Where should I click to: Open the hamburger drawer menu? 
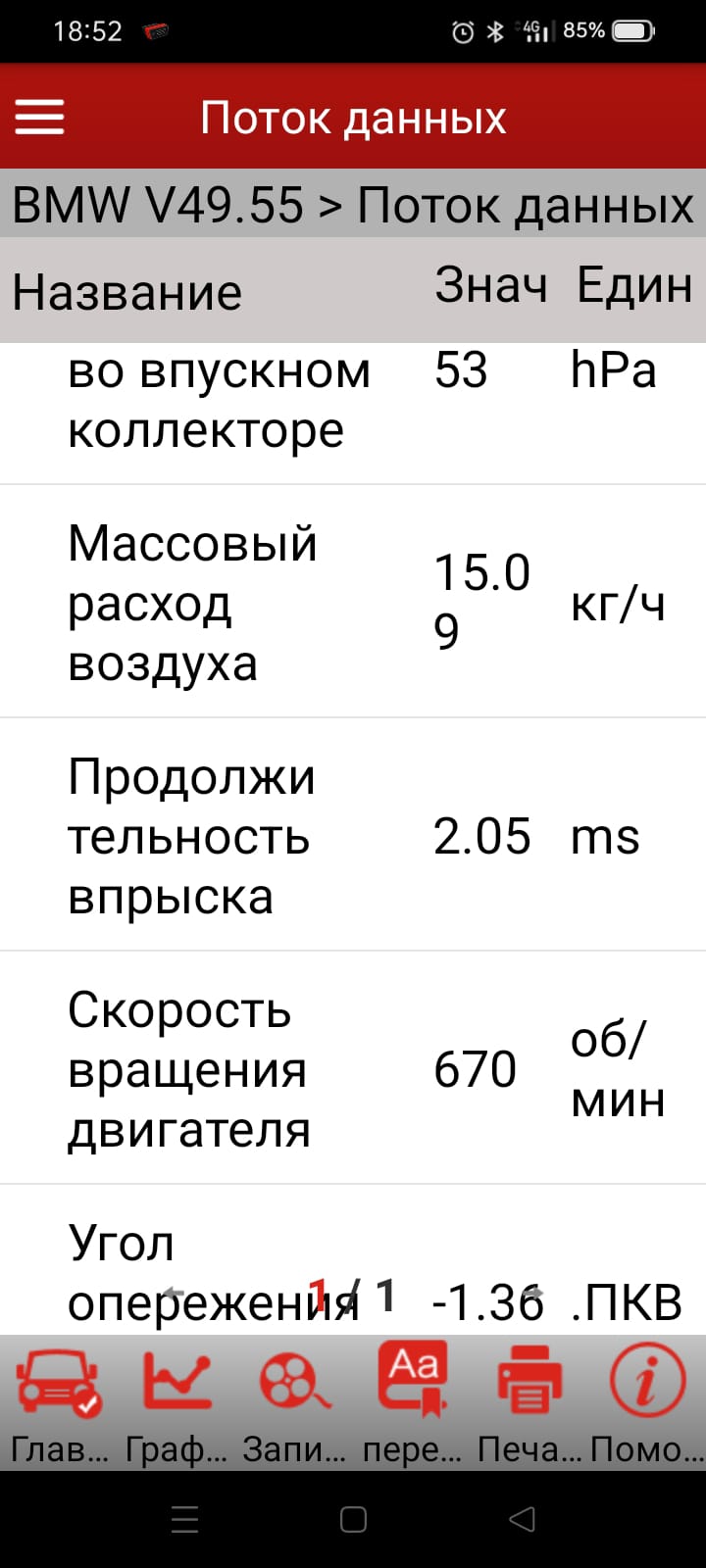pyautogui.click(x=39, y=118)
